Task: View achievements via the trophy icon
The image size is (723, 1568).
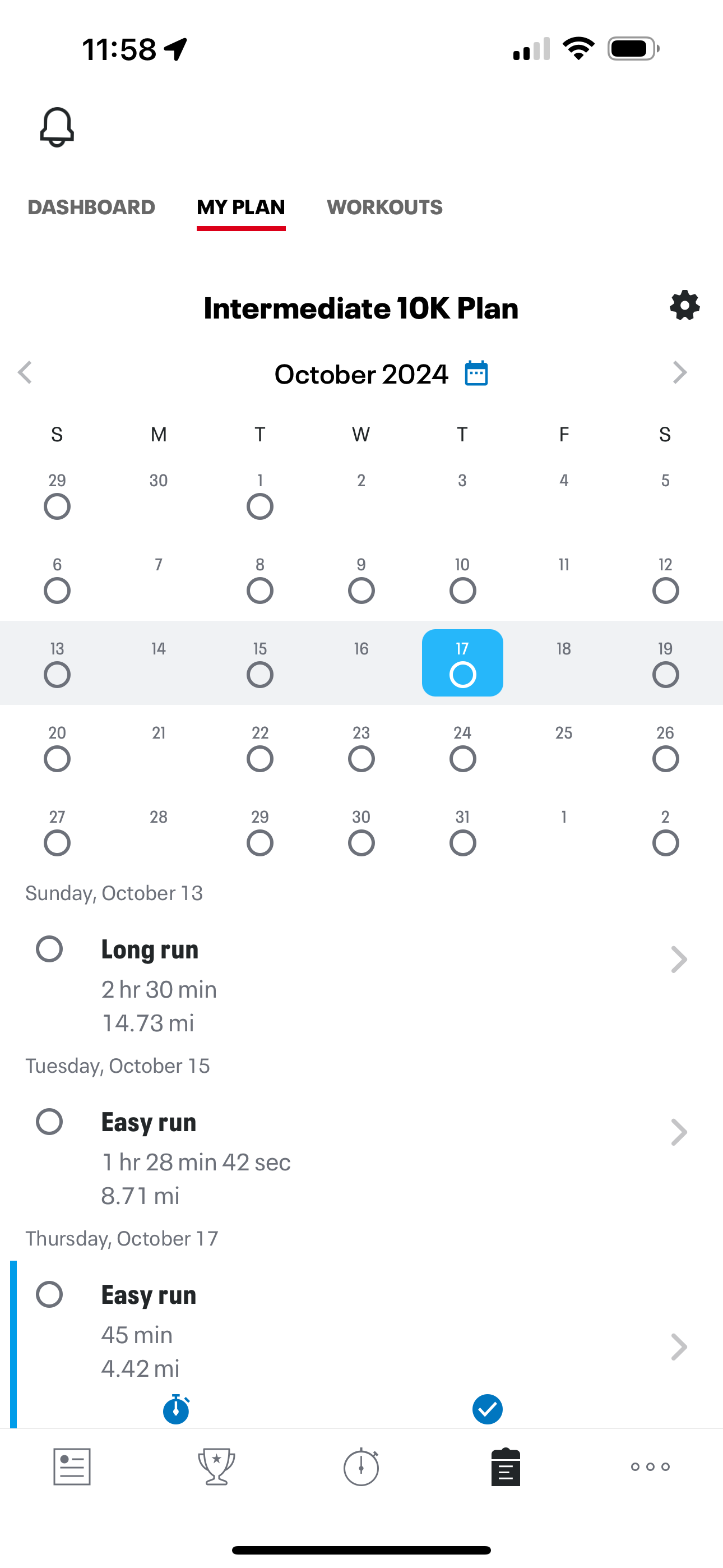Action: 217,1467
